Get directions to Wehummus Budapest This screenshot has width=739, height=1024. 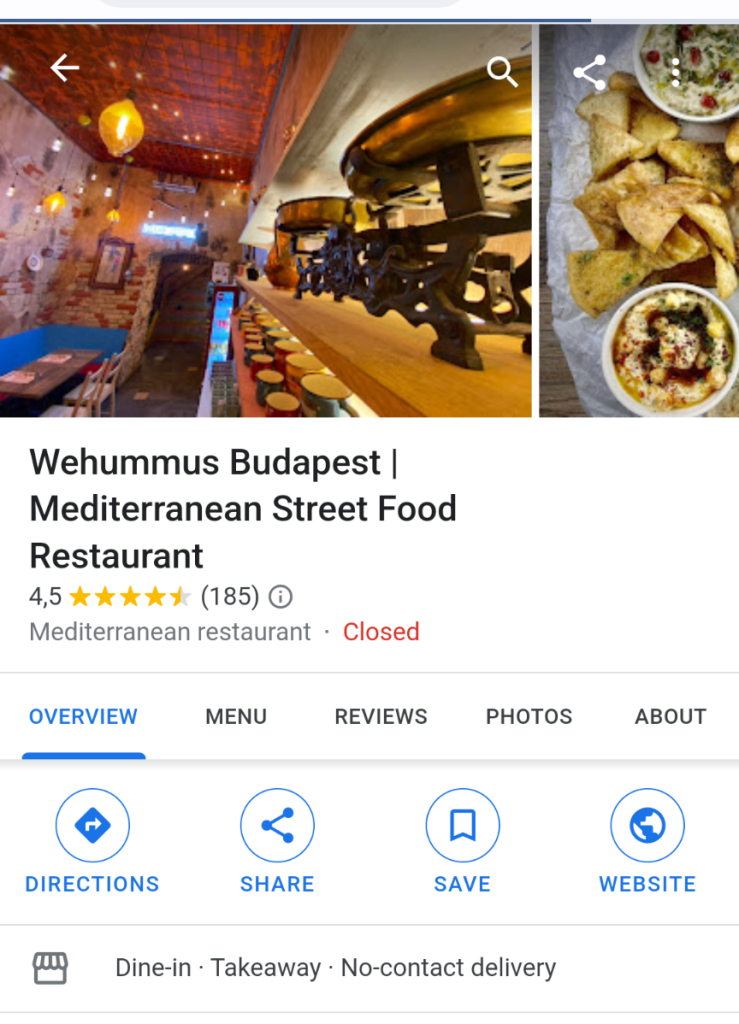(92, 841)
